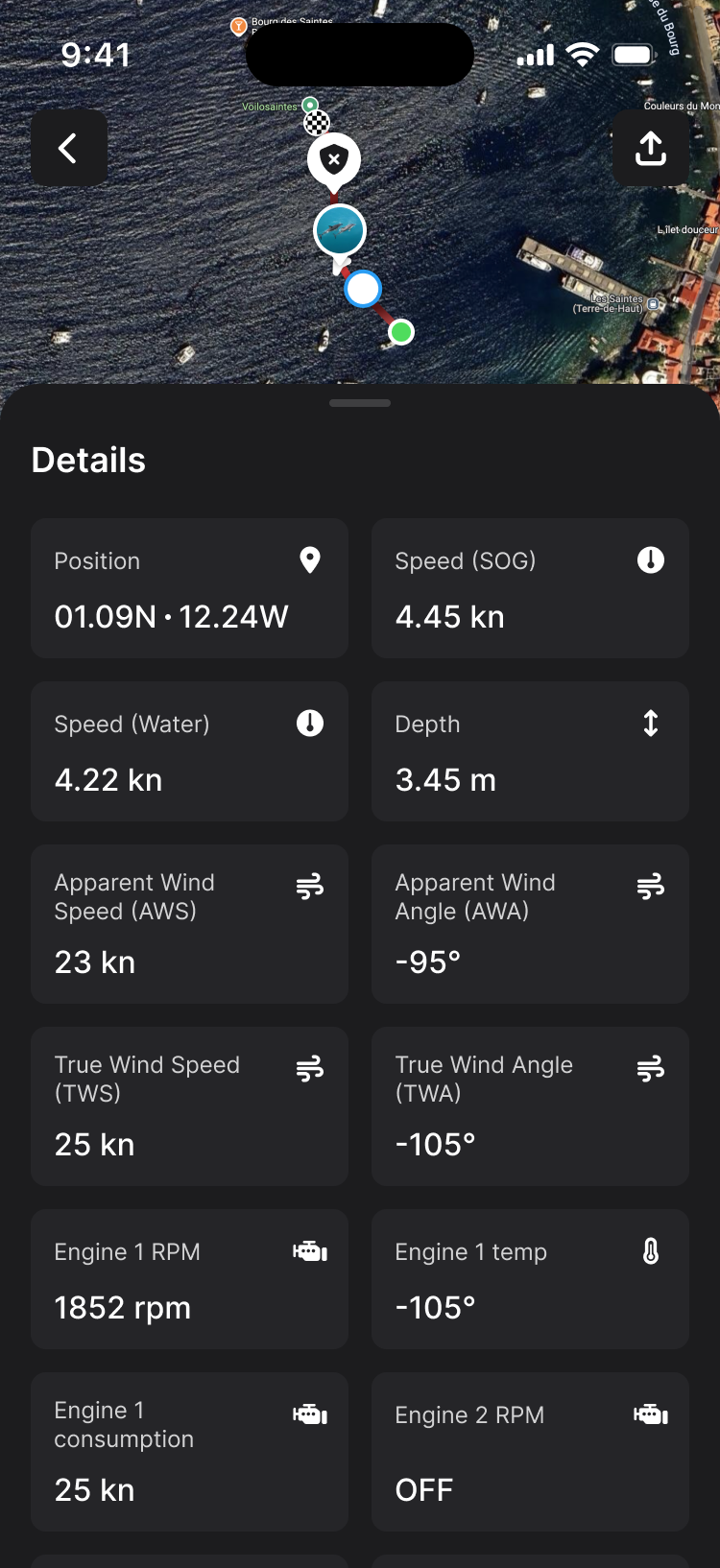This screenshot has height=1568, width=720.
Task: Tap the checkered finish flag marker
Action: 317,122
